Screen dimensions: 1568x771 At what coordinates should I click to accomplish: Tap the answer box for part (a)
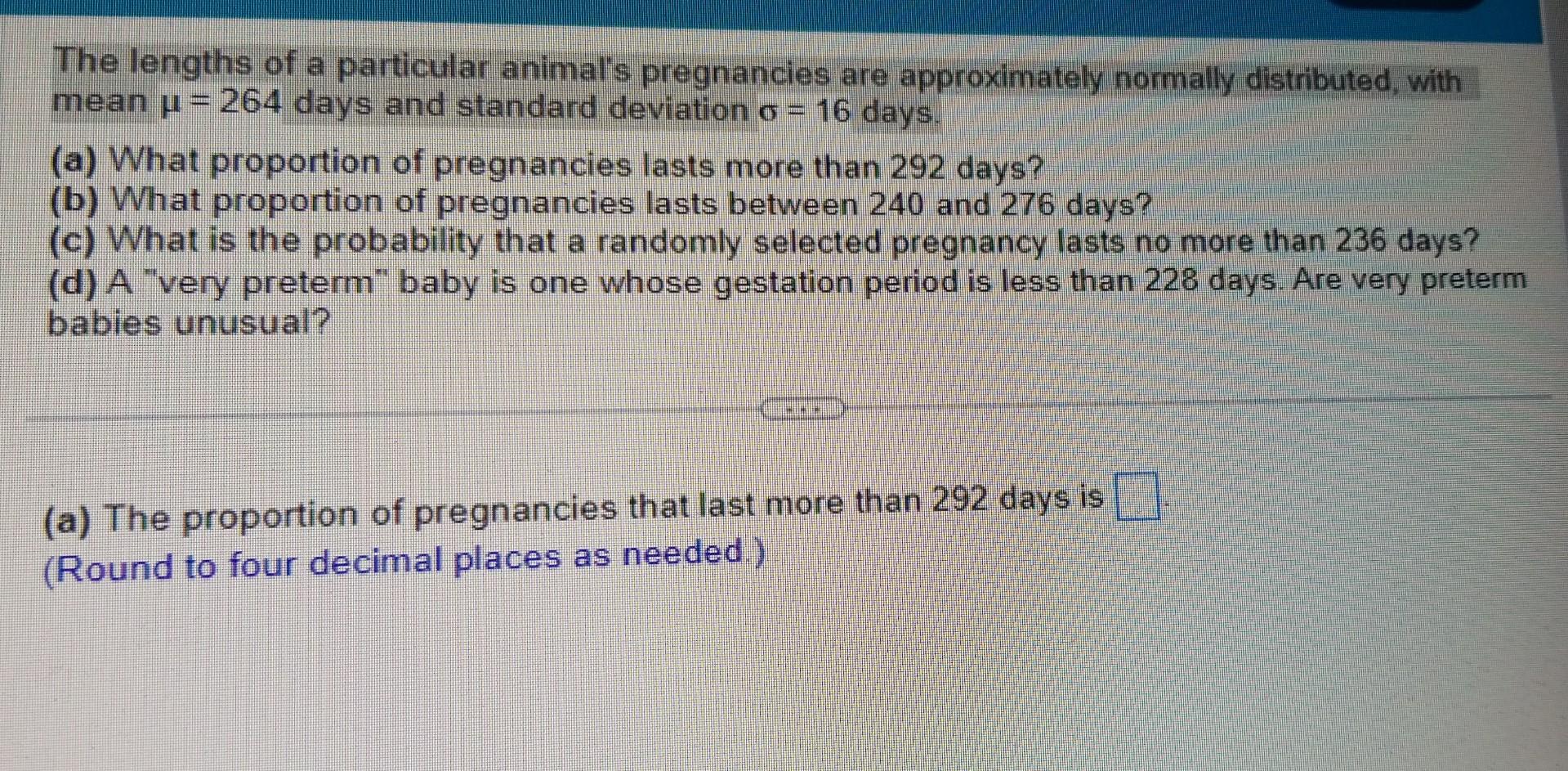click(x=1138, y=497)
